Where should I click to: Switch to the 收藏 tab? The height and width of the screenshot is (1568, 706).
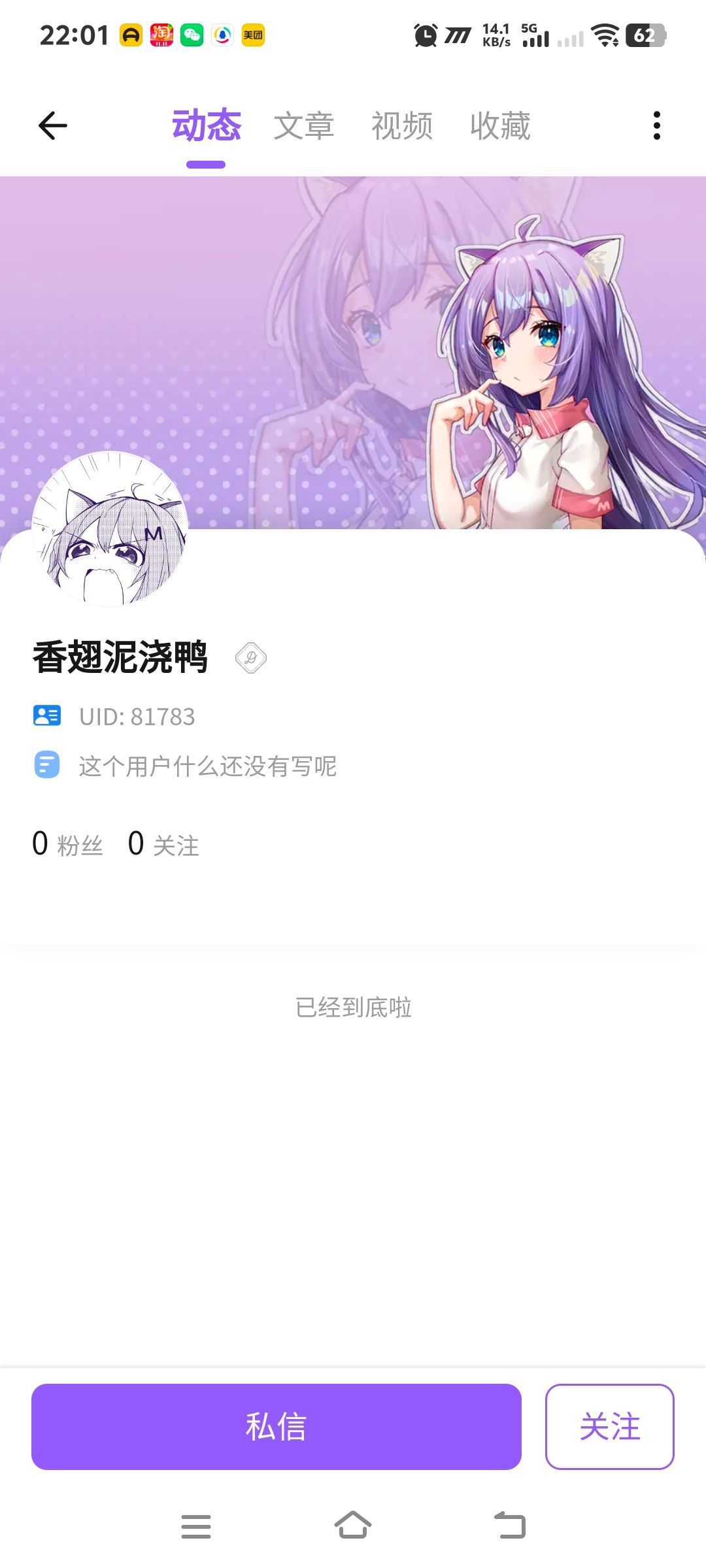500,125
